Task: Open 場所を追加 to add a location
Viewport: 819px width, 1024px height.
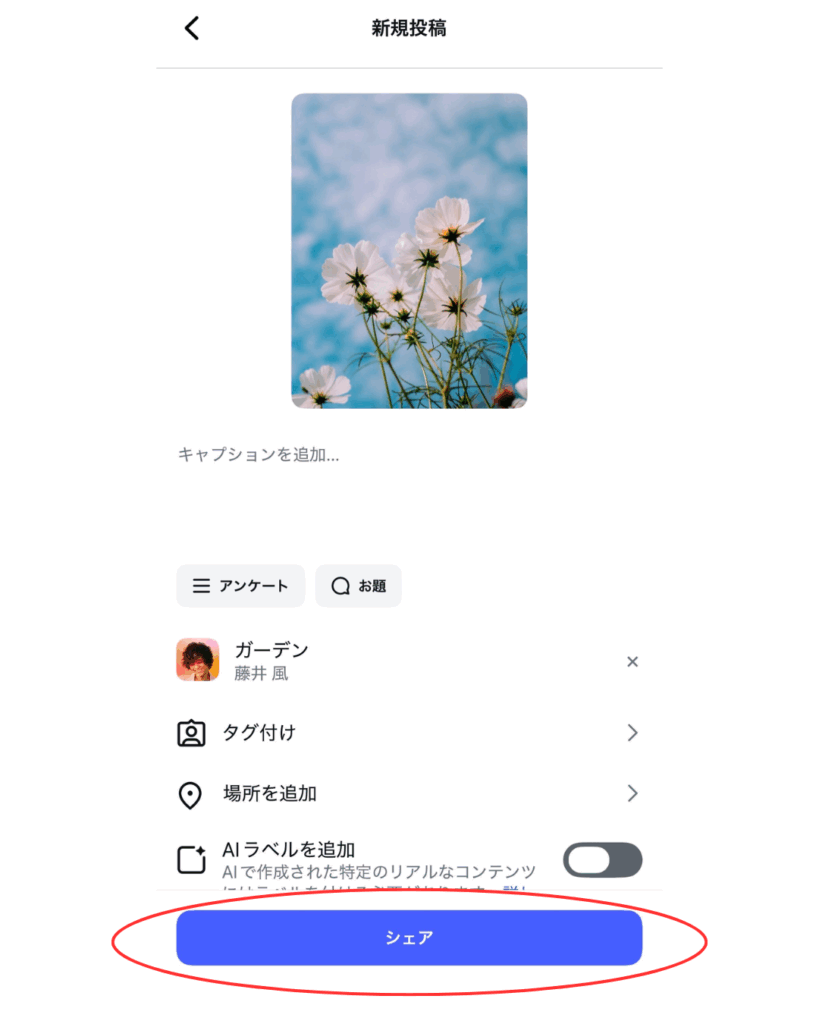Action: (408, 794)
